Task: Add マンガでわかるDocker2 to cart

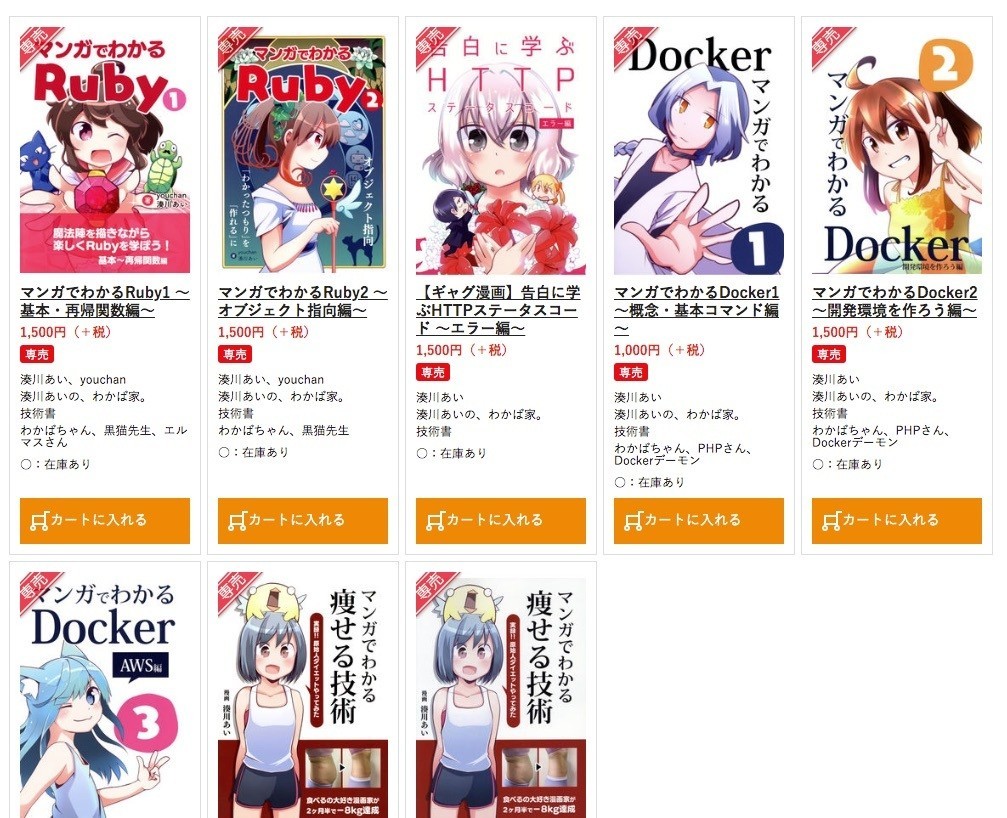Action: (896, 520)
